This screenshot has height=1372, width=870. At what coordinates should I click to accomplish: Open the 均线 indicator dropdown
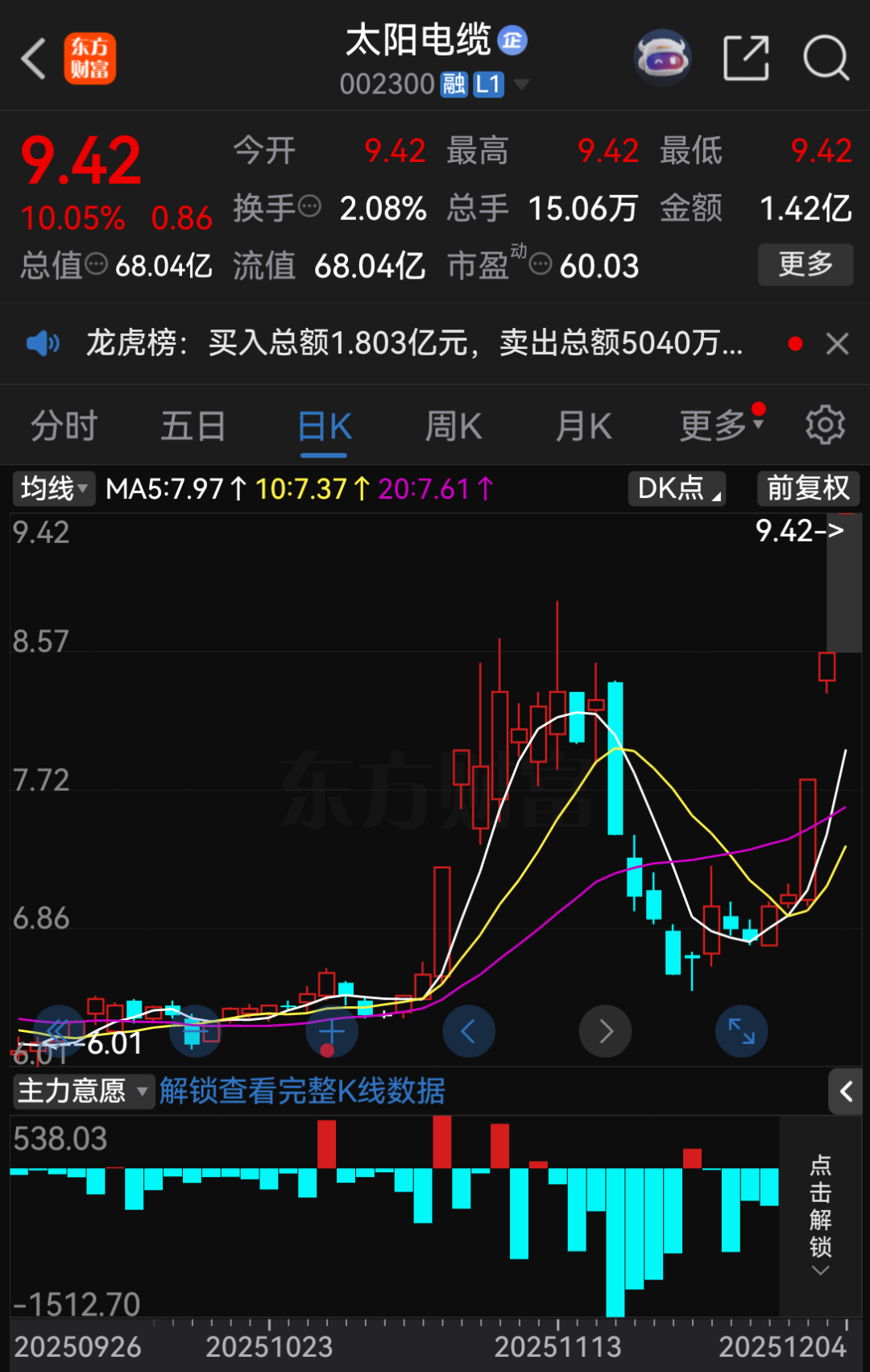52,488
